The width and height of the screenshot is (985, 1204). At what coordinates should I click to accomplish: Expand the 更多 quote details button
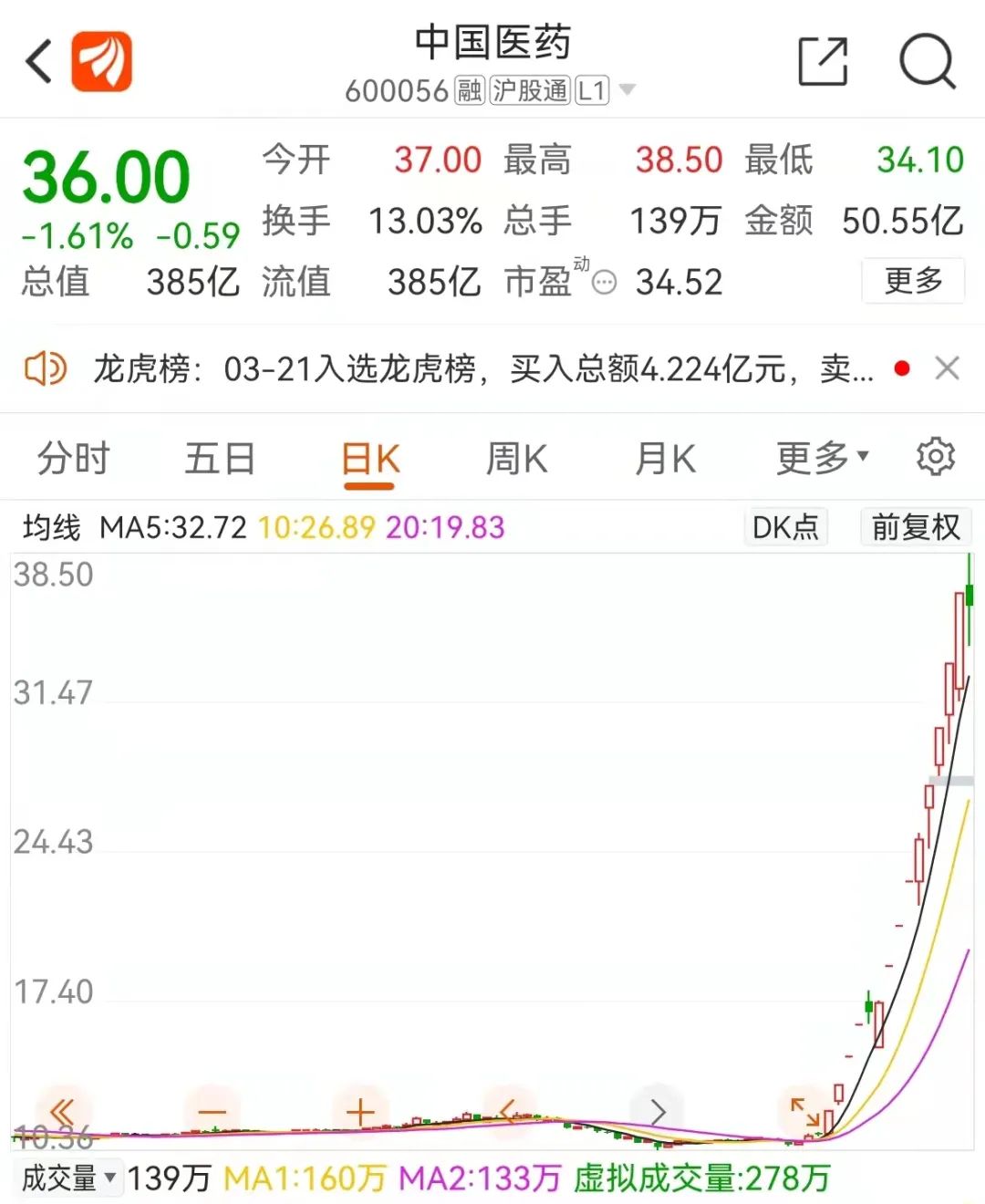(913, 281)
